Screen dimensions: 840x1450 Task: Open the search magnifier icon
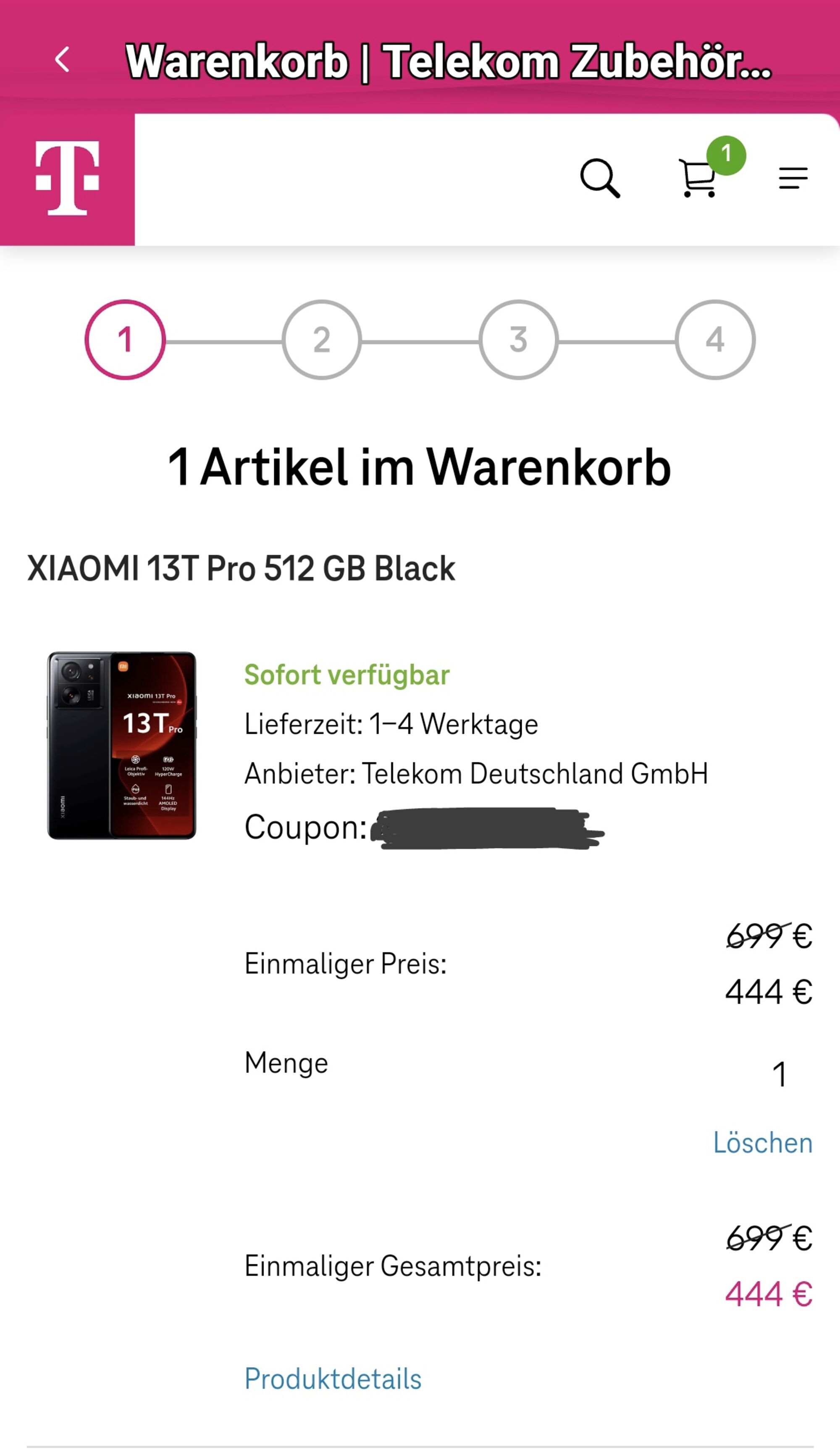pyautogui.click(x=600, y=179)
